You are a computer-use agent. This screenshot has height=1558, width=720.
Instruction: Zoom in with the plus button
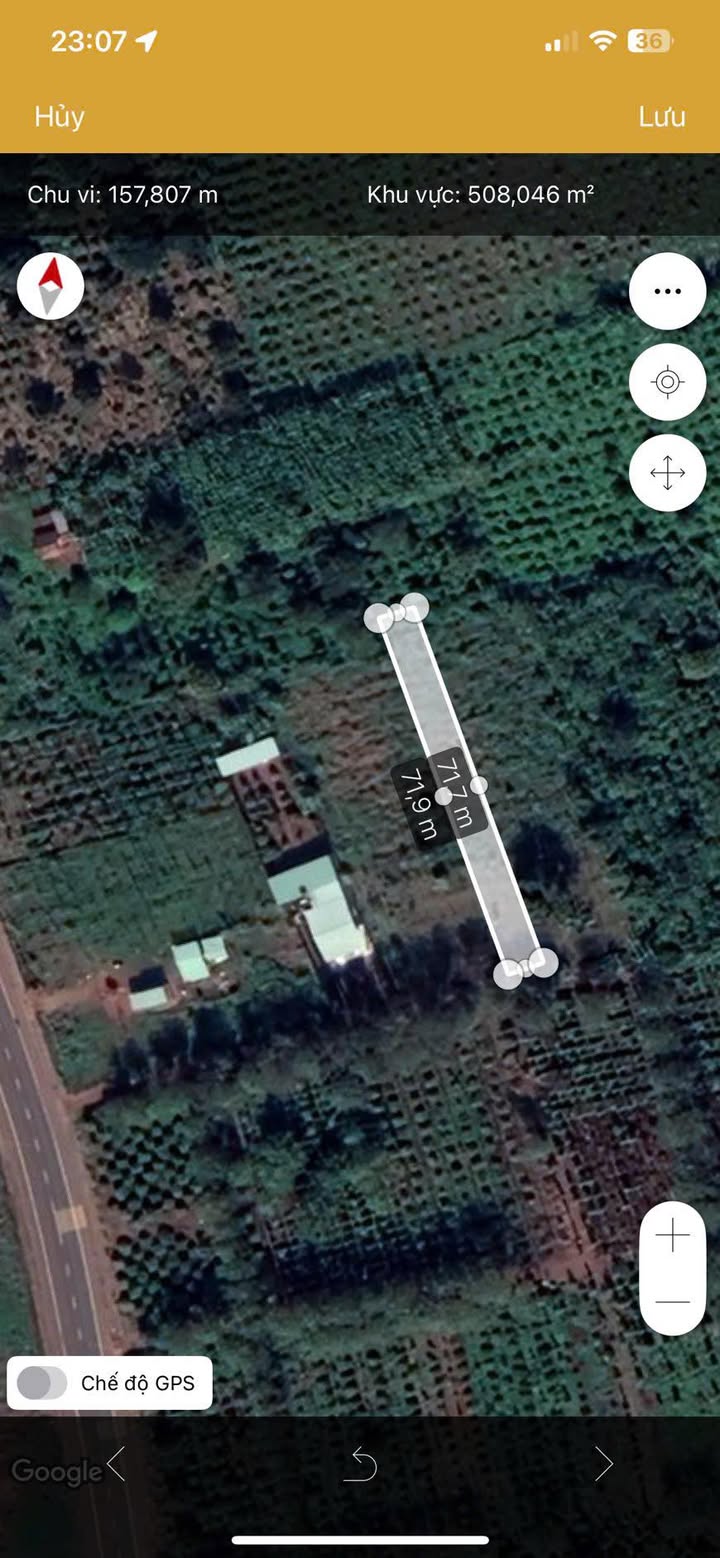click(672, 1236)
